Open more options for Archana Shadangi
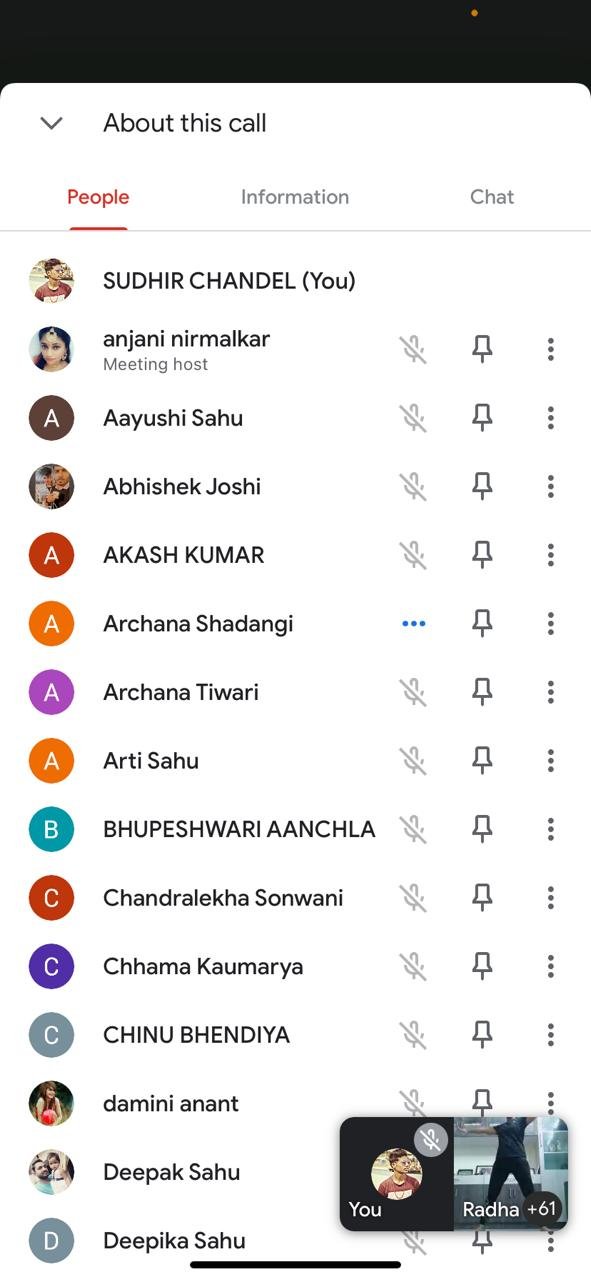The height and width of the screenshot is (1280, 591). tap(550, 623)
